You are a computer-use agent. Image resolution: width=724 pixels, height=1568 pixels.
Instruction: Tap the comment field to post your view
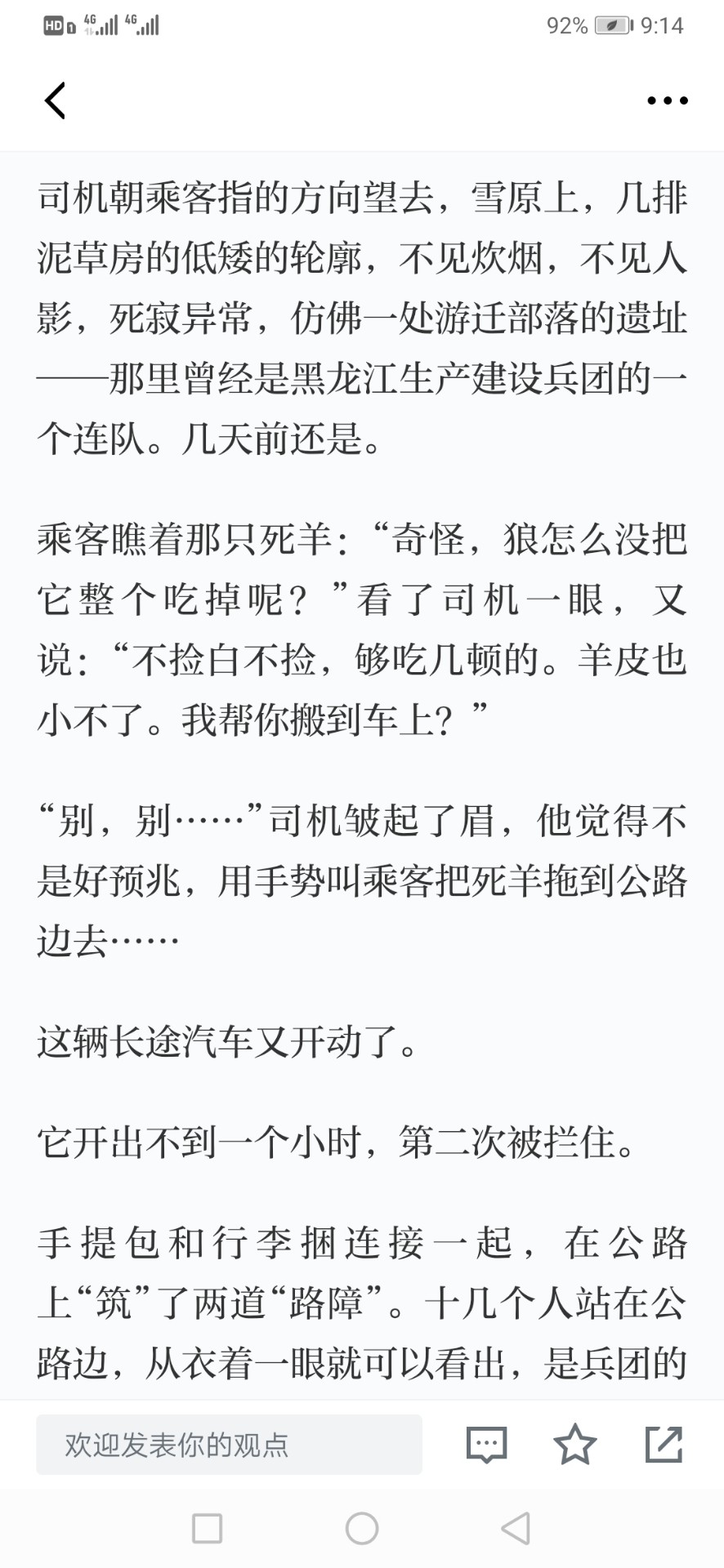pos(229,1445)
